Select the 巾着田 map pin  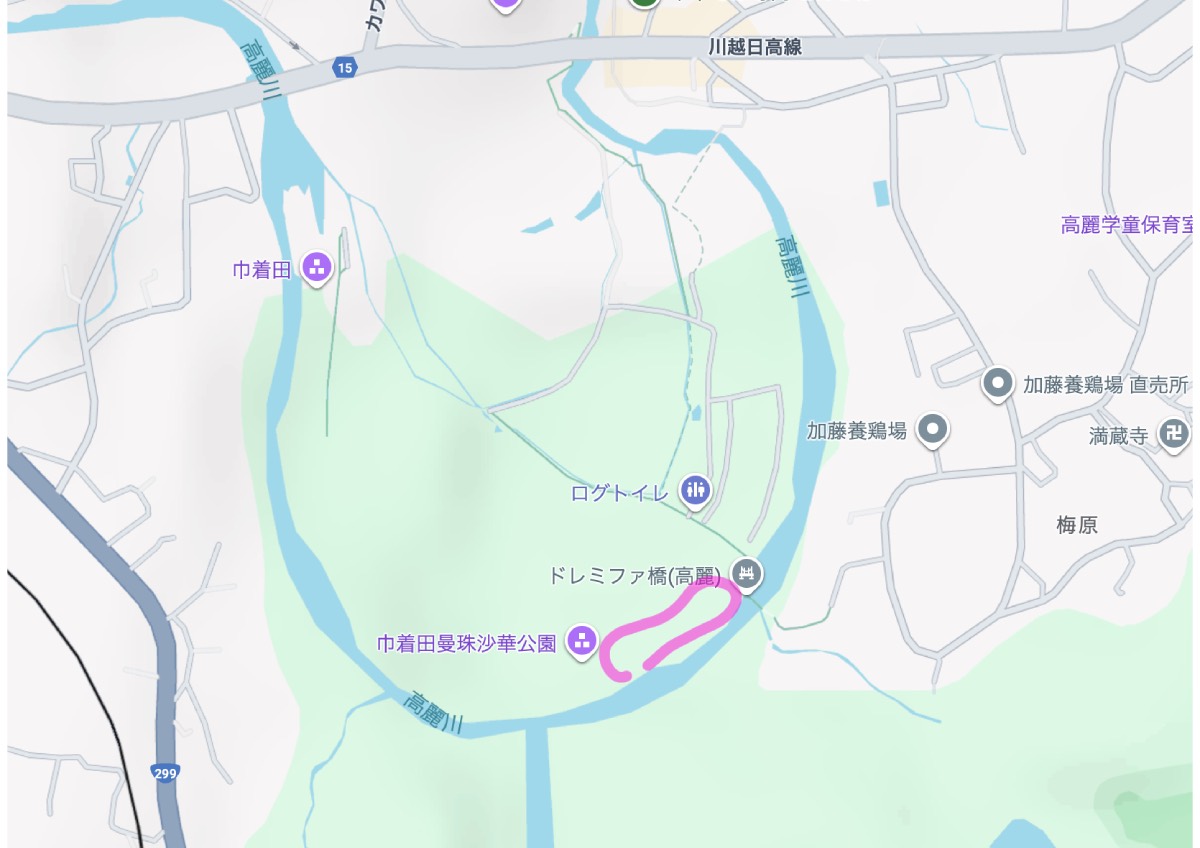click(x=317, y=267)
